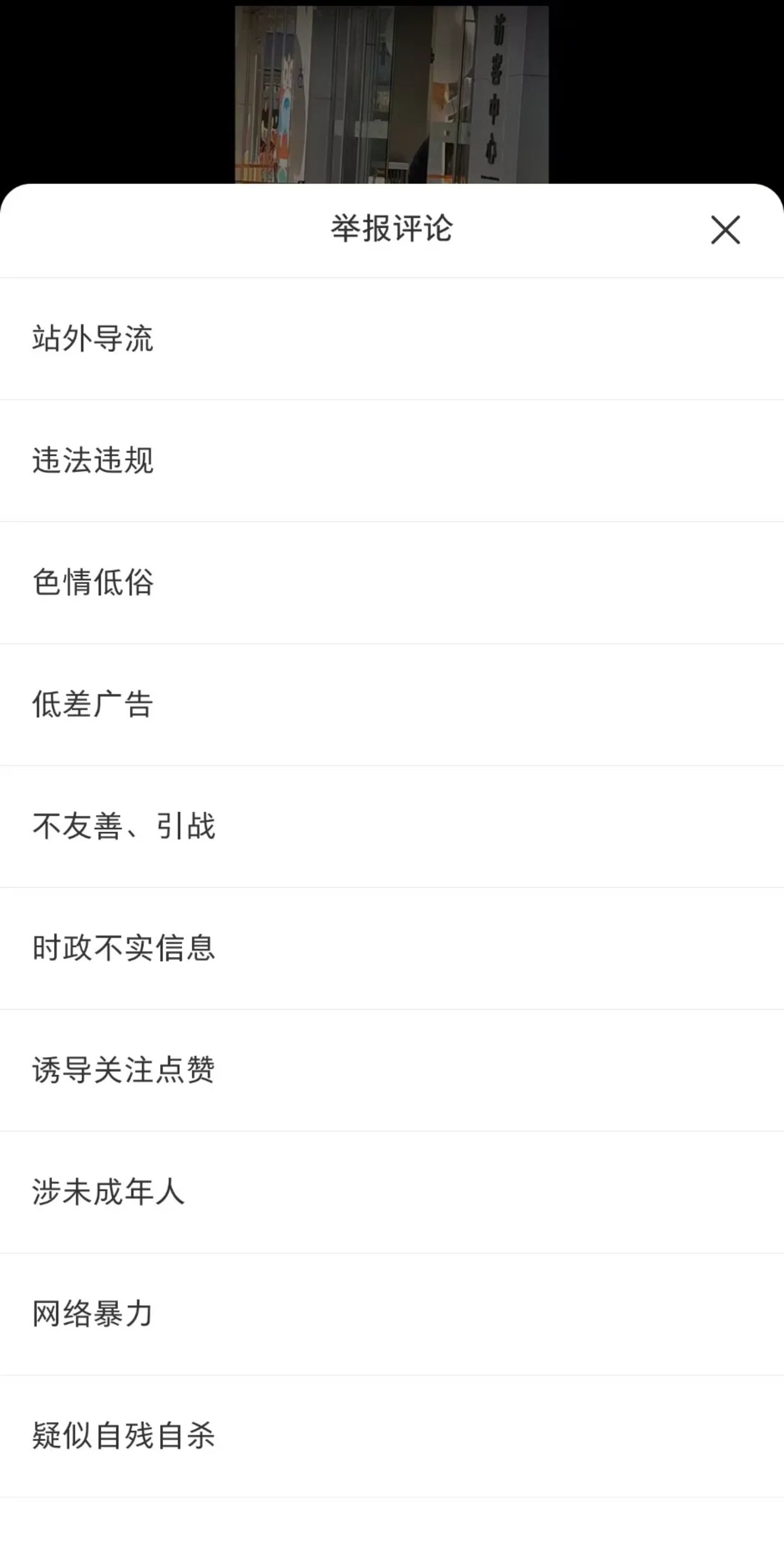Pick 低差广告 from the list
Screen dimensions: 784x1541
tap(93, 704)
